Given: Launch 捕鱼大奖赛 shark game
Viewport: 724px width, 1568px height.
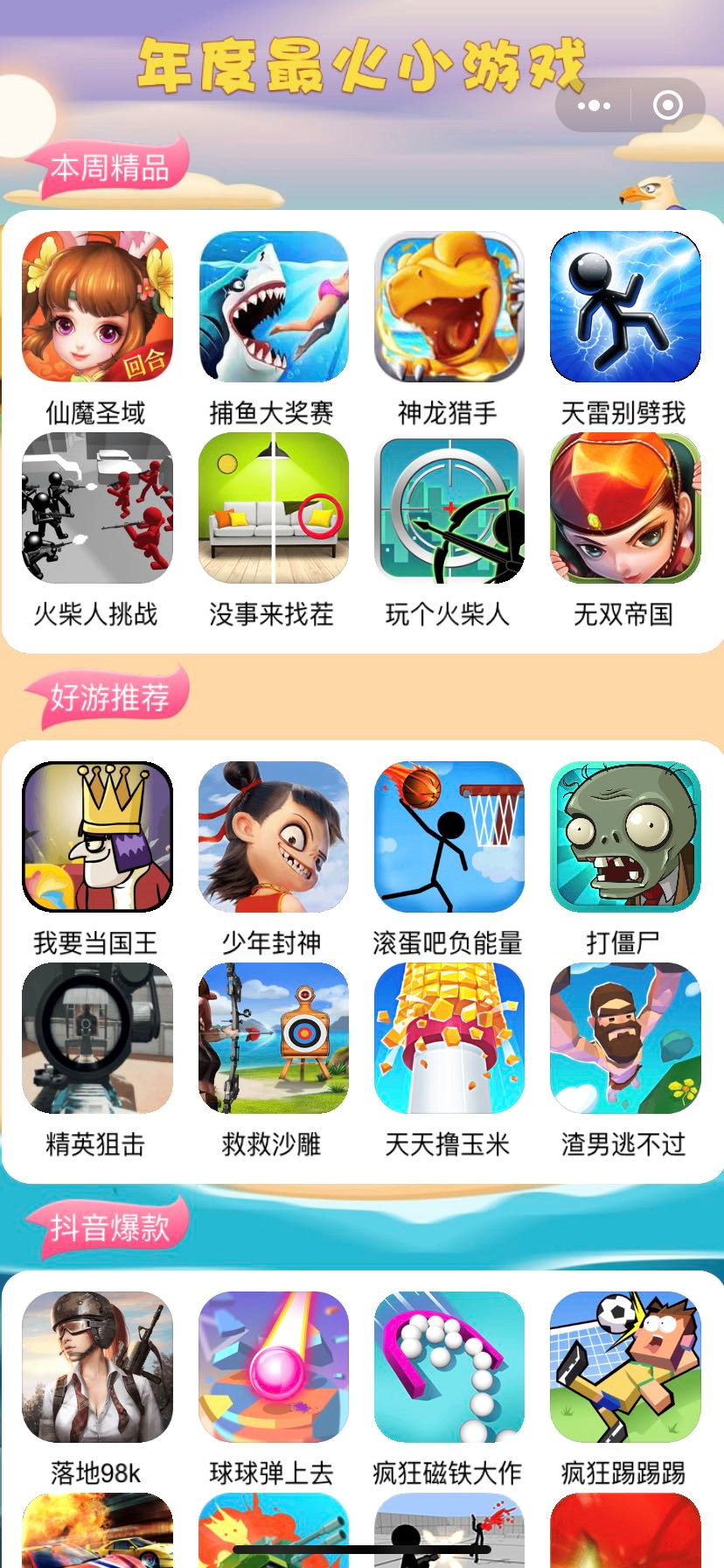Looking at the screenshot, I should tap(273, 307).
